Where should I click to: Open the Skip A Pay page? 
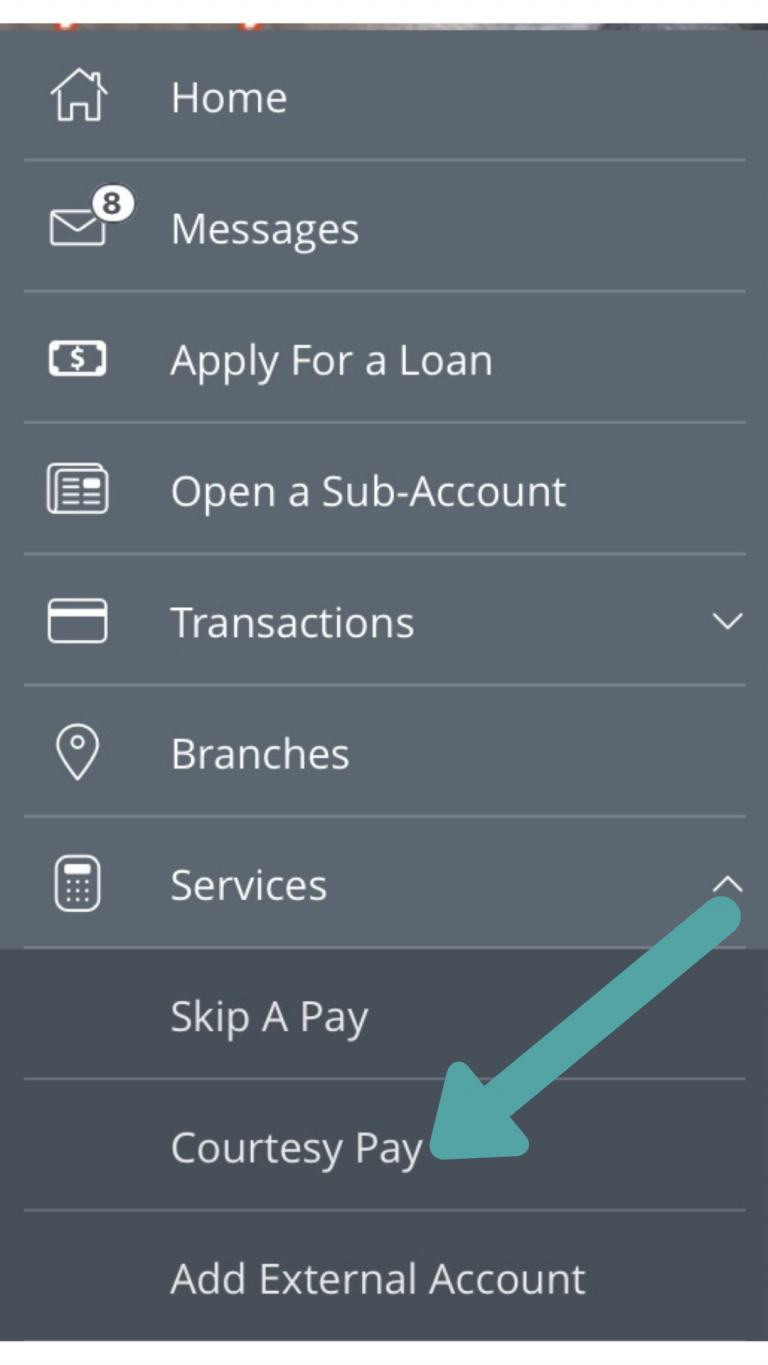point(268,1016)
